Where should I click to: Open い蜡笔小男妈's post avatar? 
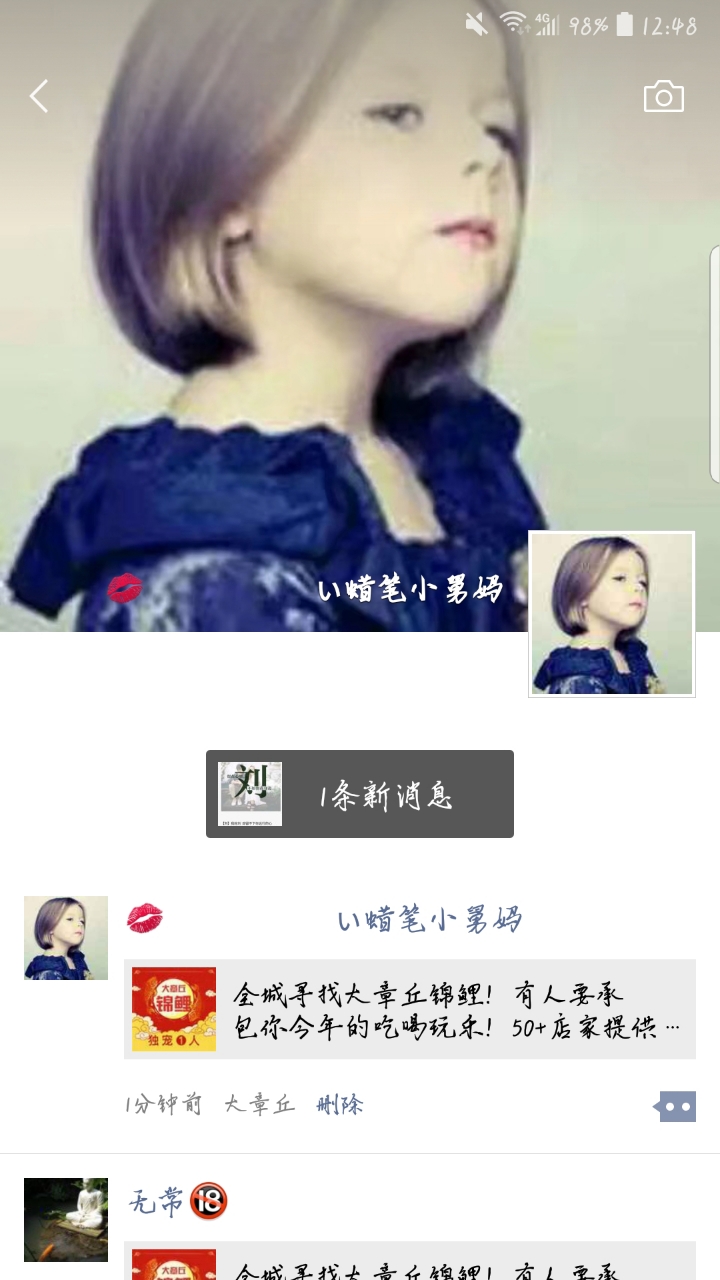[x=66, y=938]
